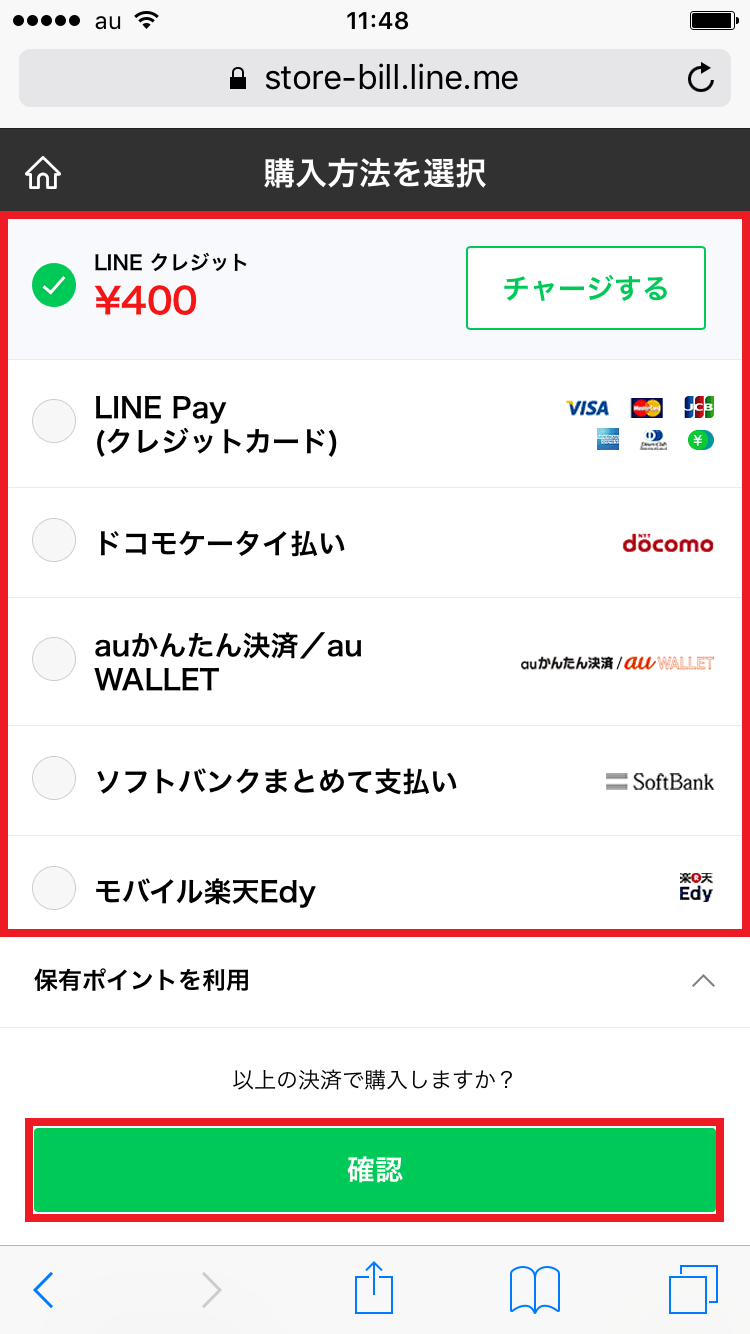Open Safari bookmarks
Image resolution: width=750 pixels, height=1334 pixels.
click(x=534, y=1290)
